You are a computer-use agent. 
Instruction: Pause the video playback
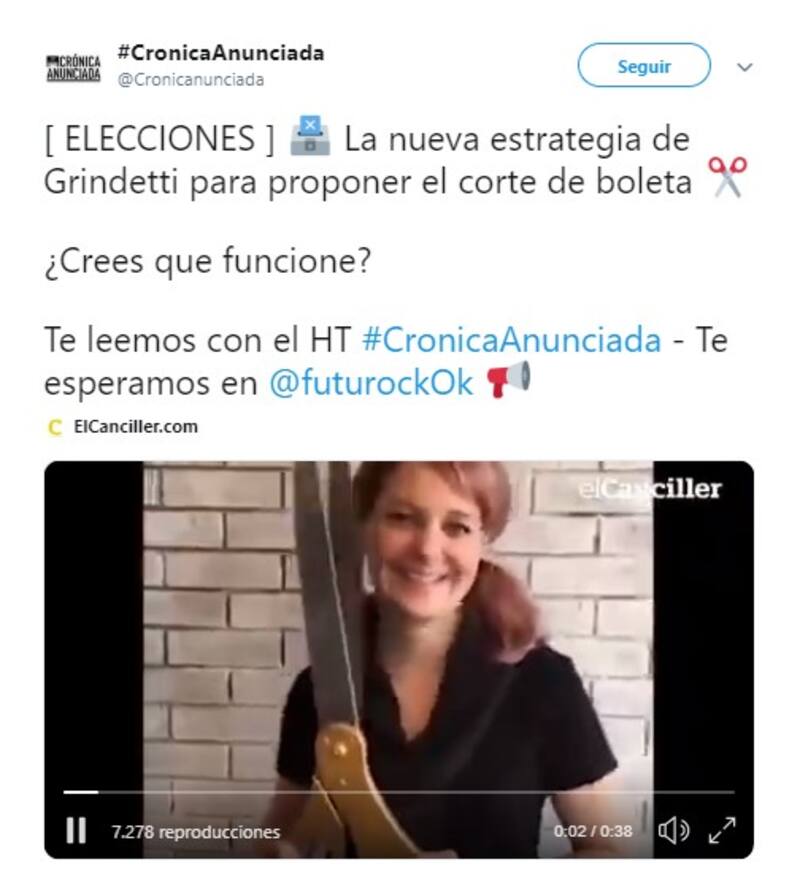(x=76, y=830)
